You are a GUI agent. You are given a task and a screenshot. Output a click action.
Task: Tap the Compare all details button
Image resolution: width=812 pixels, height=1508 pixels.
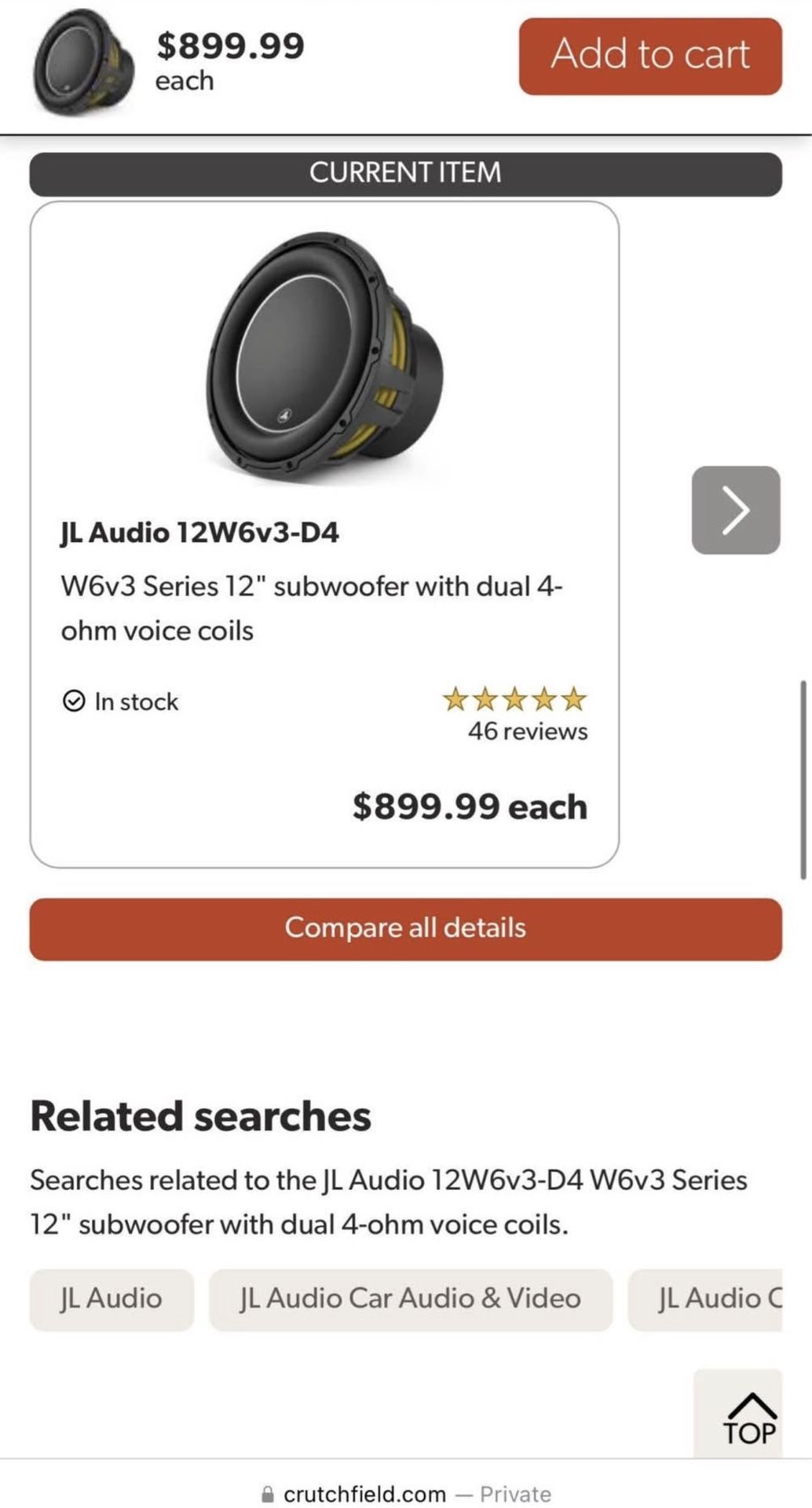pyautogui.click(x=406, y=928)
